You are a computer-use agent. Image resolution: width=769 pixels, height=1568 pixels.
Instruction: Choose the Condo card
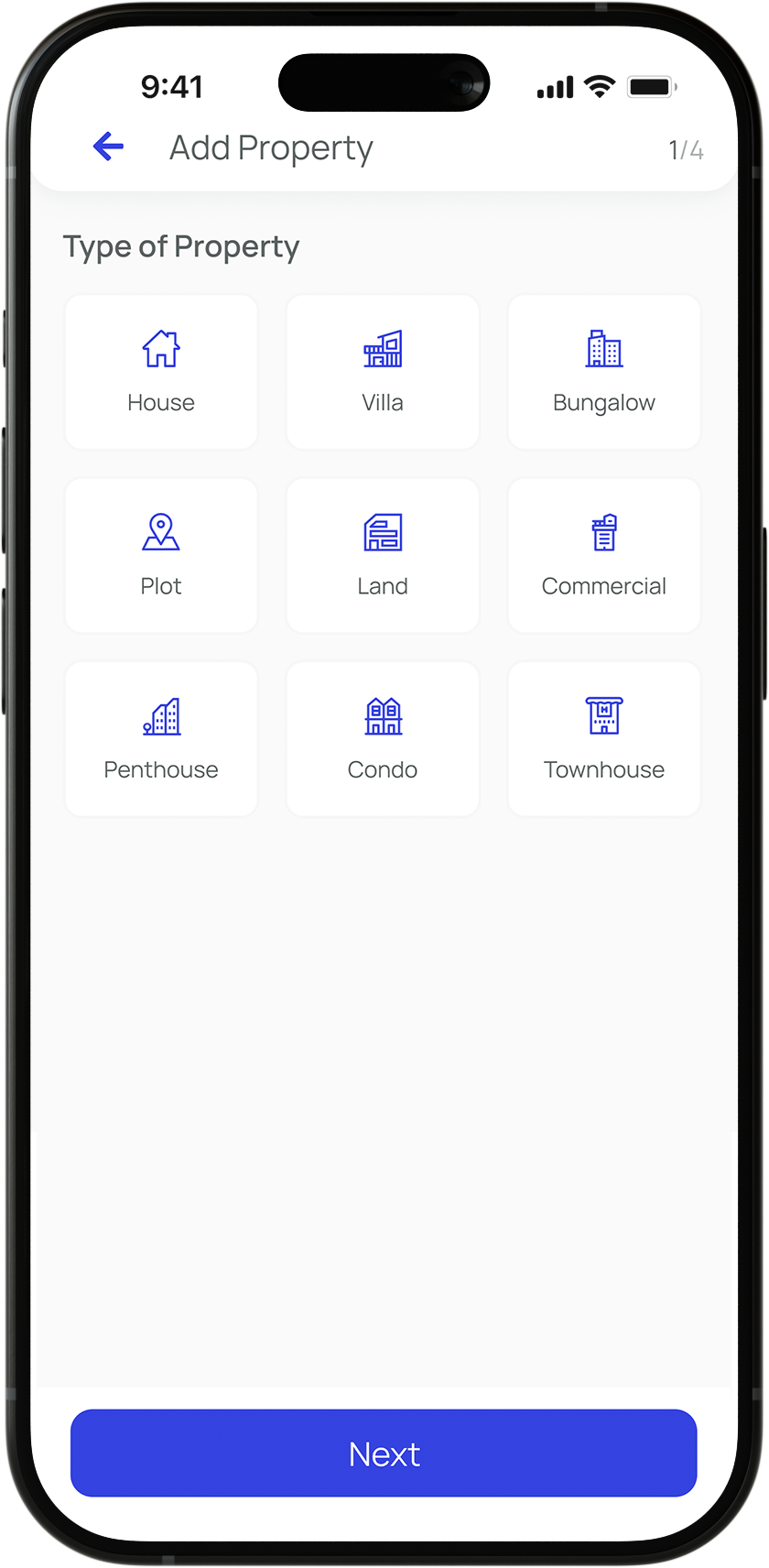coord(383,738)
